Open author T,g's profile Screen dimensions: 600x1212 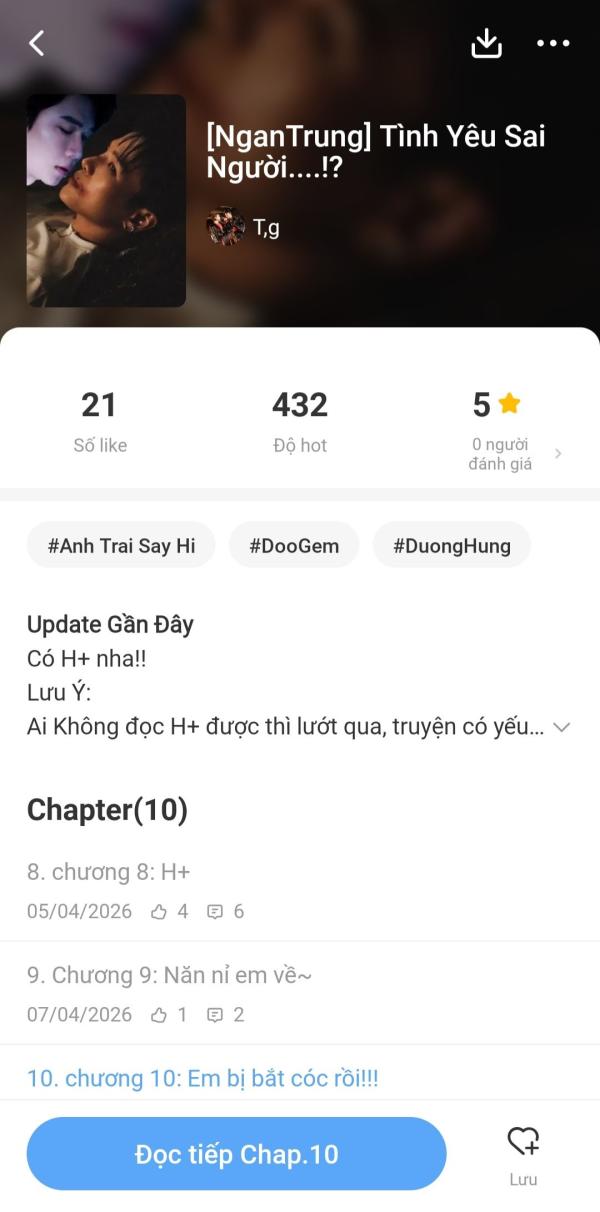coord(243,227)
